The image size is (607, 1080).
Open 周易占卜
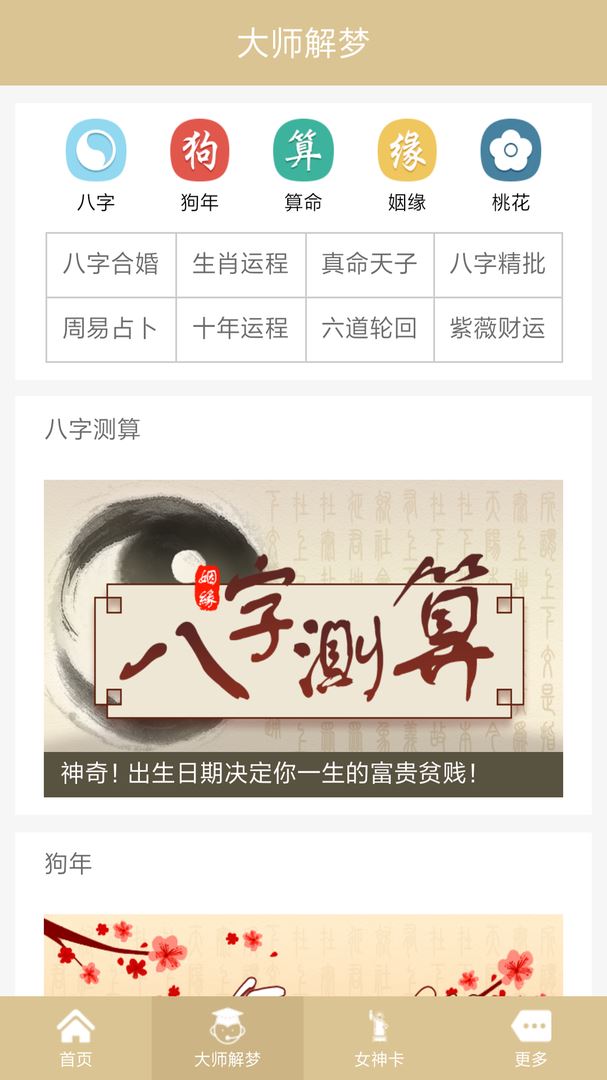coord(111,329)
